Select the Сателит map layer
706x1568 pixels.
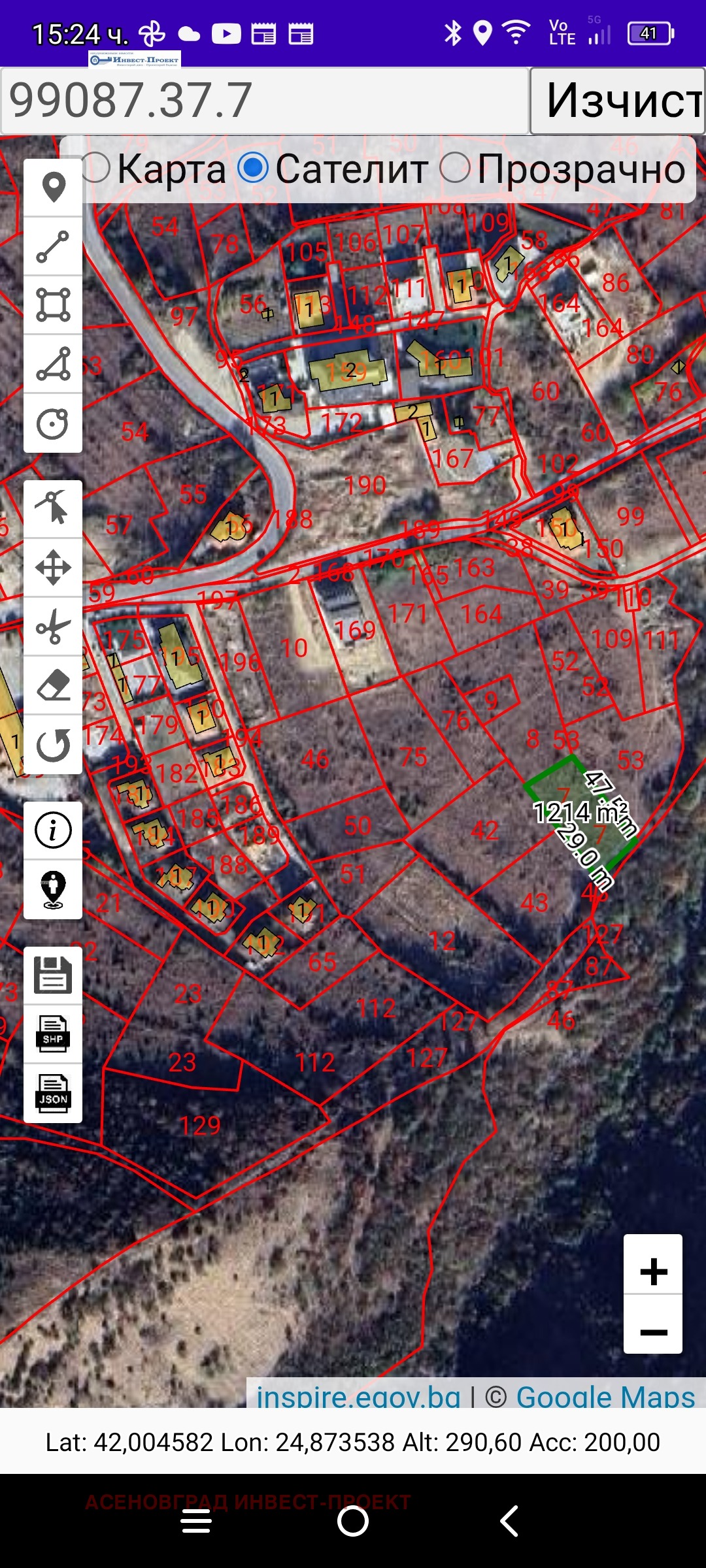pos(253,168)
